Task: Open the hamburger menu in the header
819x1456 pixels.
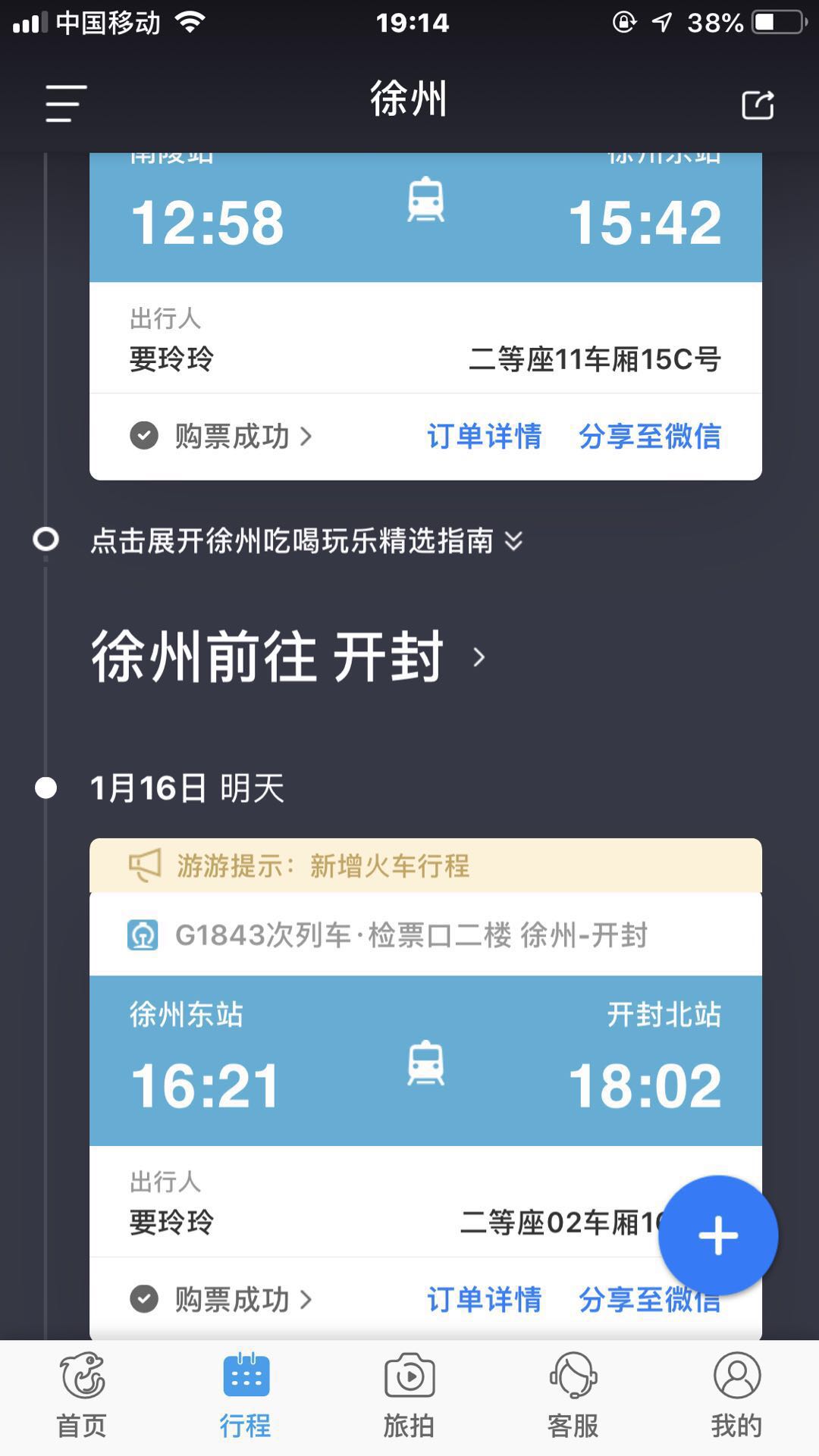Action: tap(66, 104)
